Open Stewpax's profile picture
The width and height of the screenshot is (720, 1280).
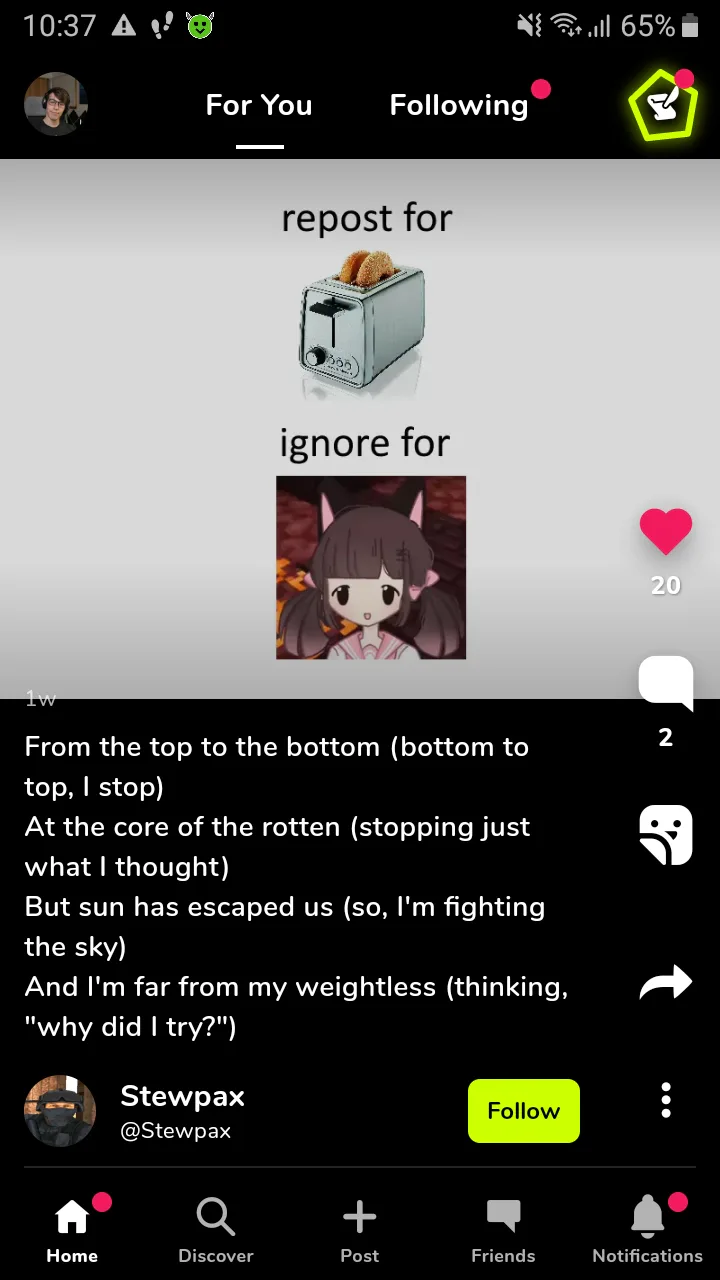[60, 1111]
